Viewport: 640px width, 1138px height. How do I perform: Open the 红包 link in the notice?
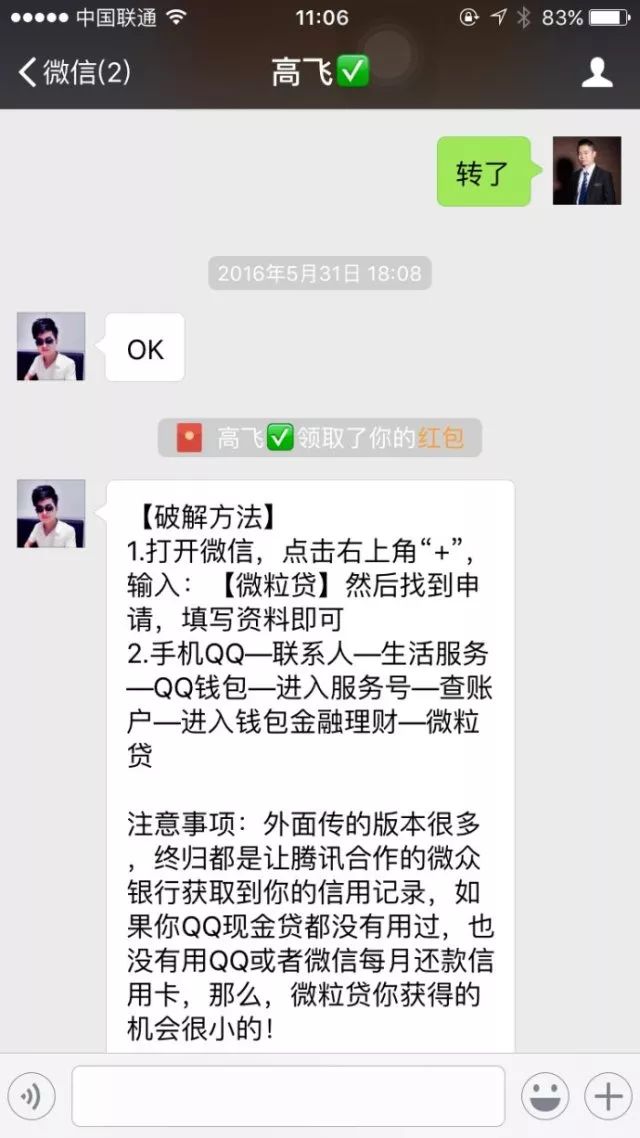click(439, 438)
